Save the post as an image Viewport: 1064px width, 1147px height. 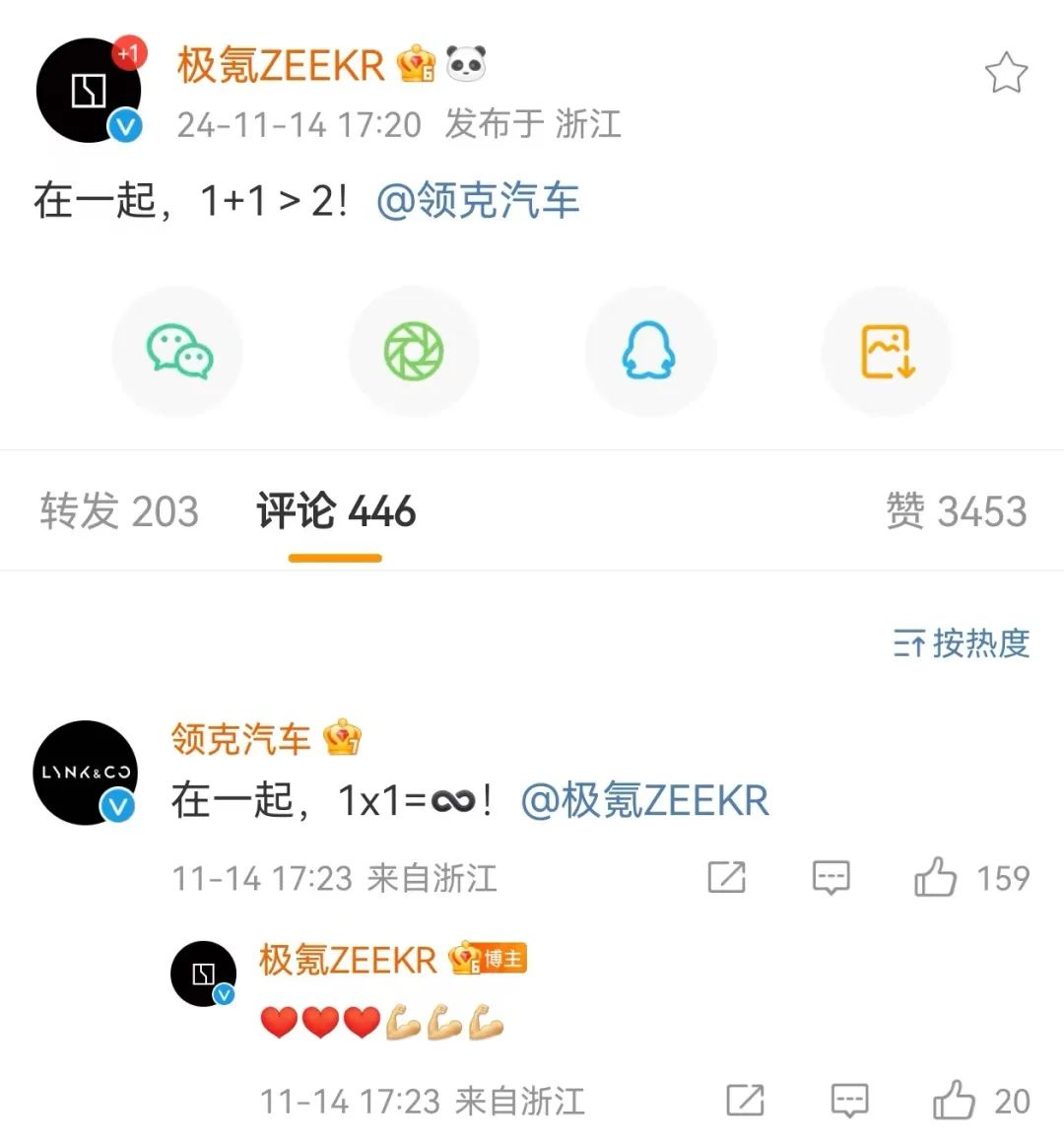pos(887,352)
